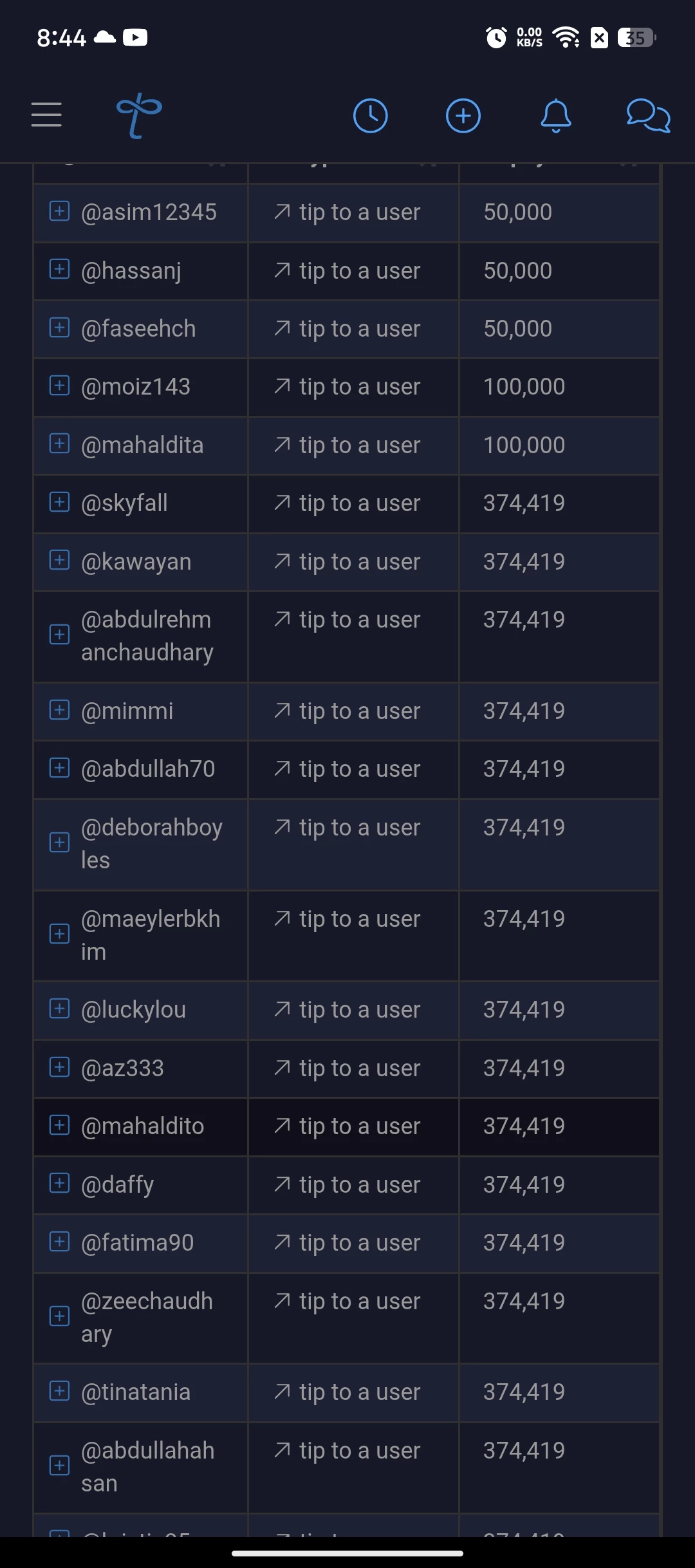Expand the @abdulrehmanchaudhary row details

point(59,635)
